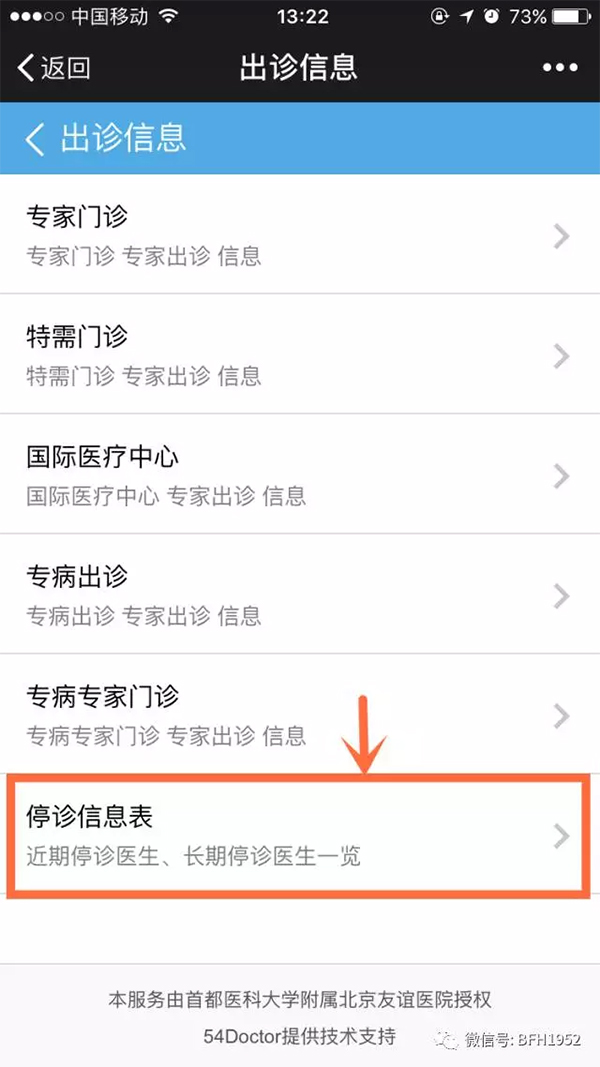This screenshot has height=1067, width=600.
Task: Select 国际医疗中心 entry
Action: coord(300,475)
